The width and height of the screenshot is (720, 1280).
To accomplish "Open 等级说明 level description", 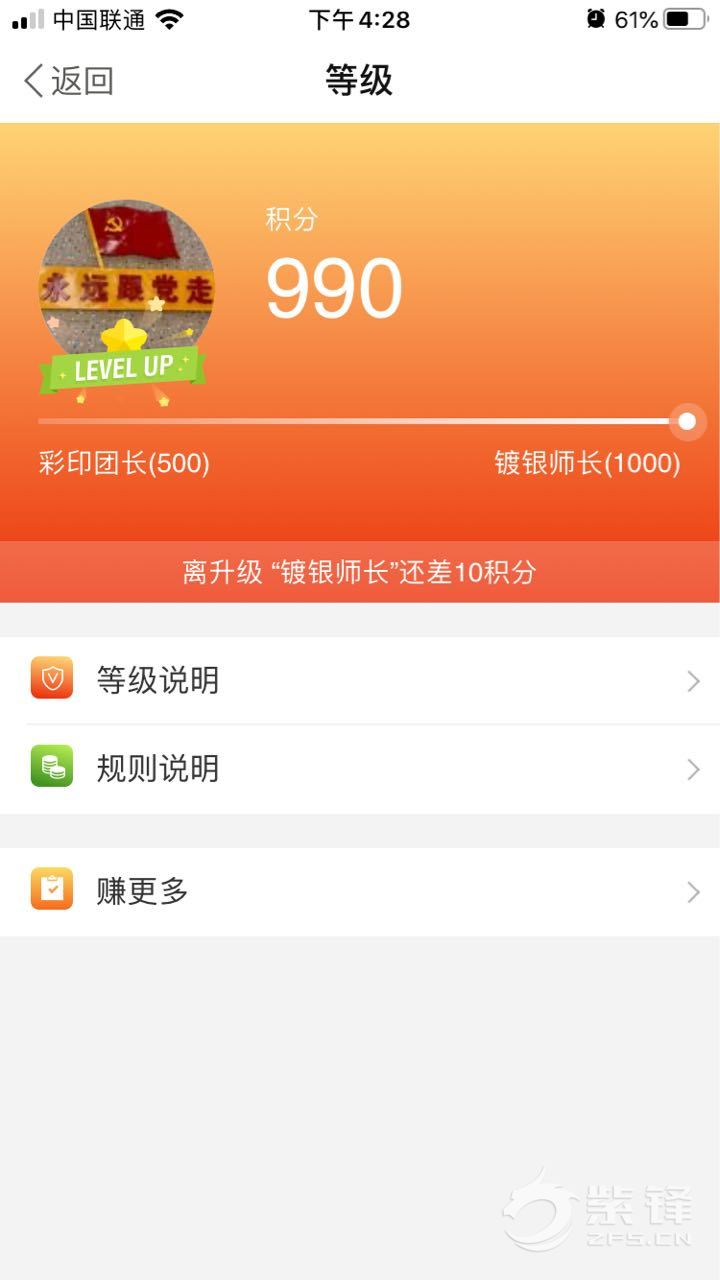I will click(x=359, y=681).
